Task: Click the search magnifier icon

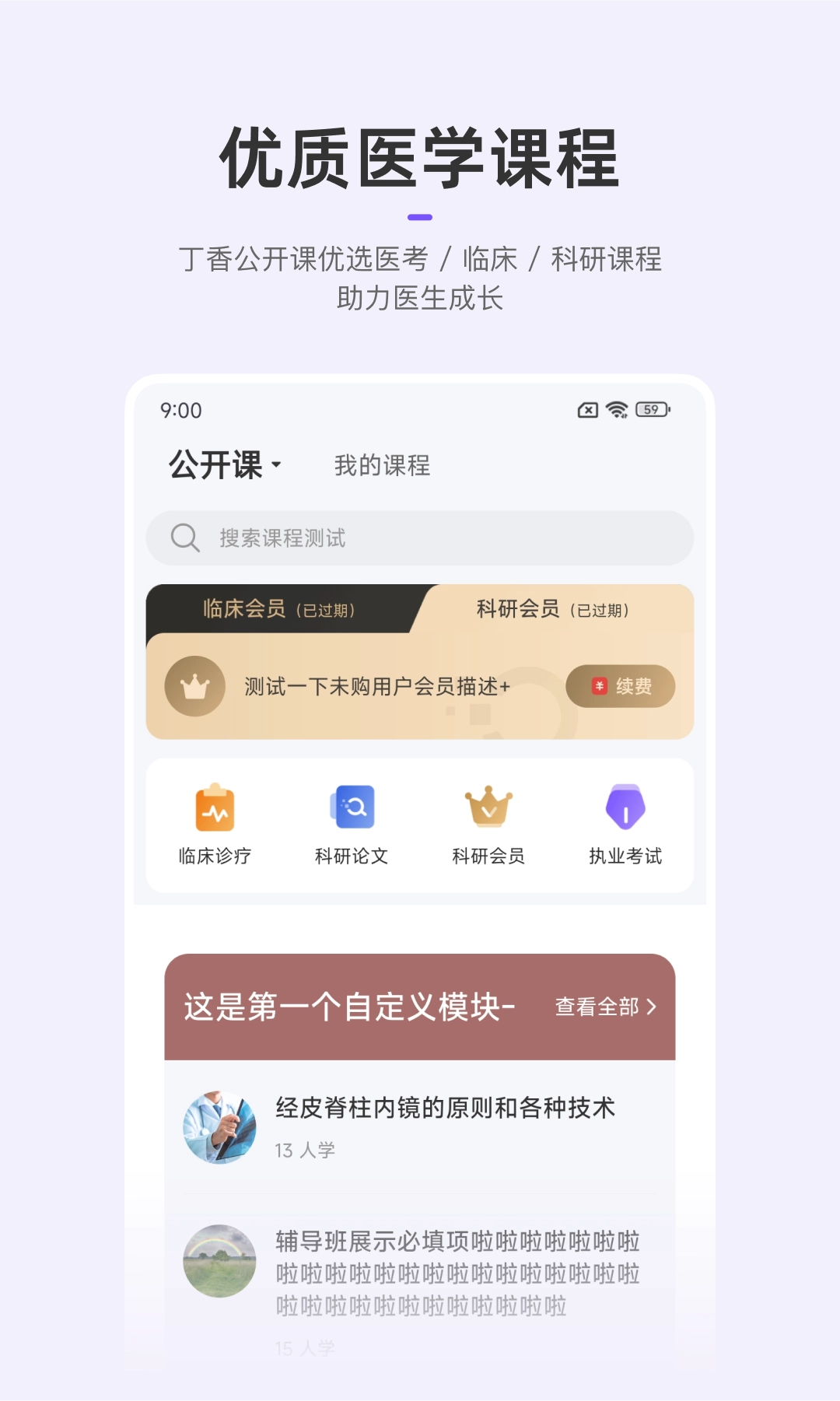Action: [184, 538]
